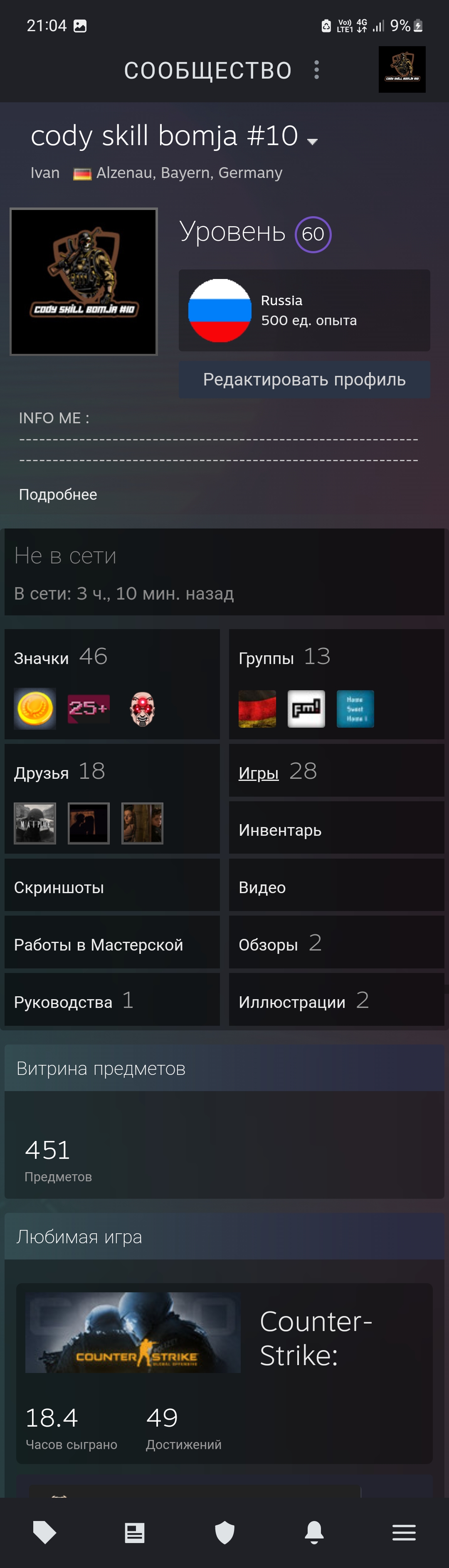Open the Группы groups list
The height and width of the screenshot is (1568, 449).
pyautogui.click(x=266, y=658)
